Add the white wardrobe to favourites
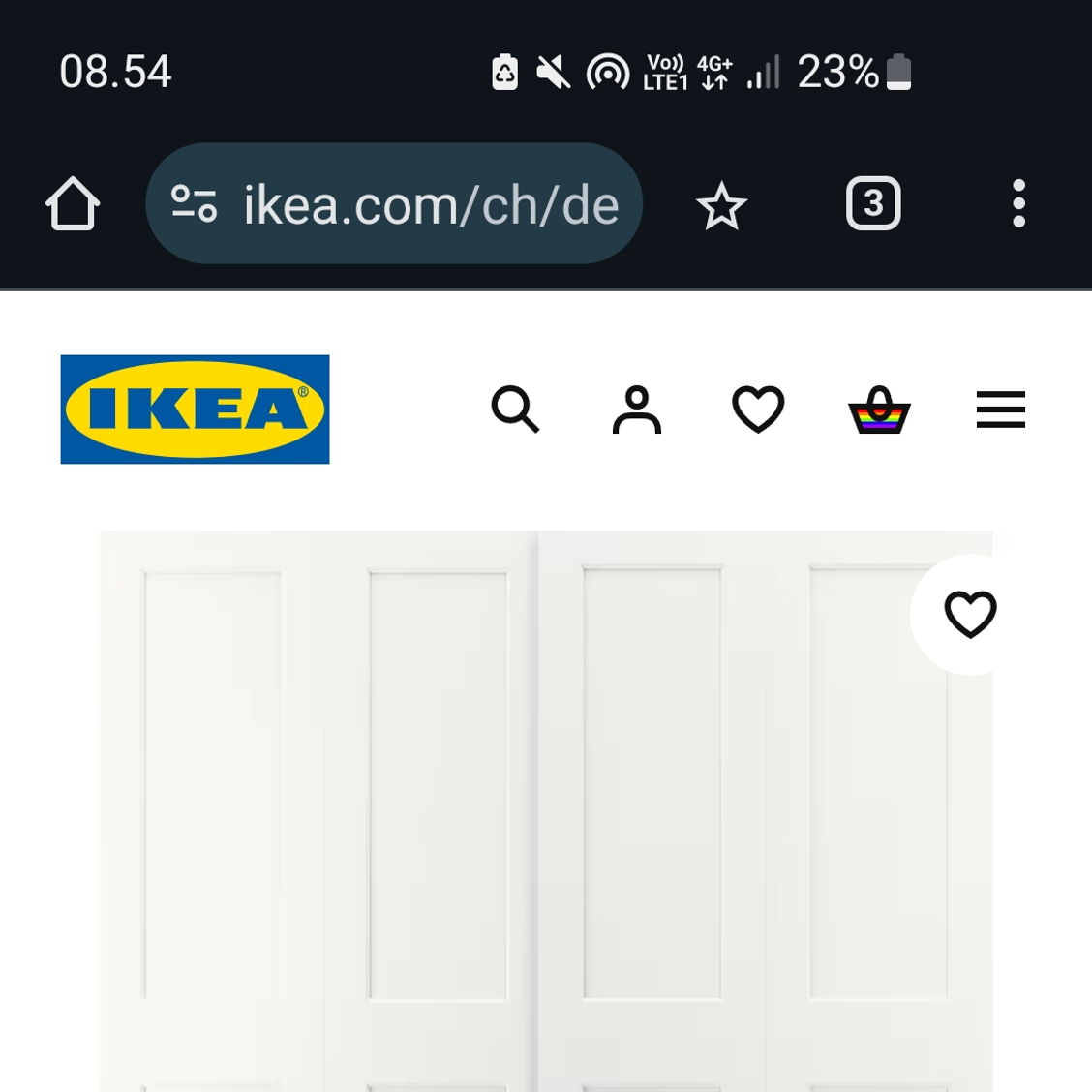The image size is (1092, 1092). 970,615
